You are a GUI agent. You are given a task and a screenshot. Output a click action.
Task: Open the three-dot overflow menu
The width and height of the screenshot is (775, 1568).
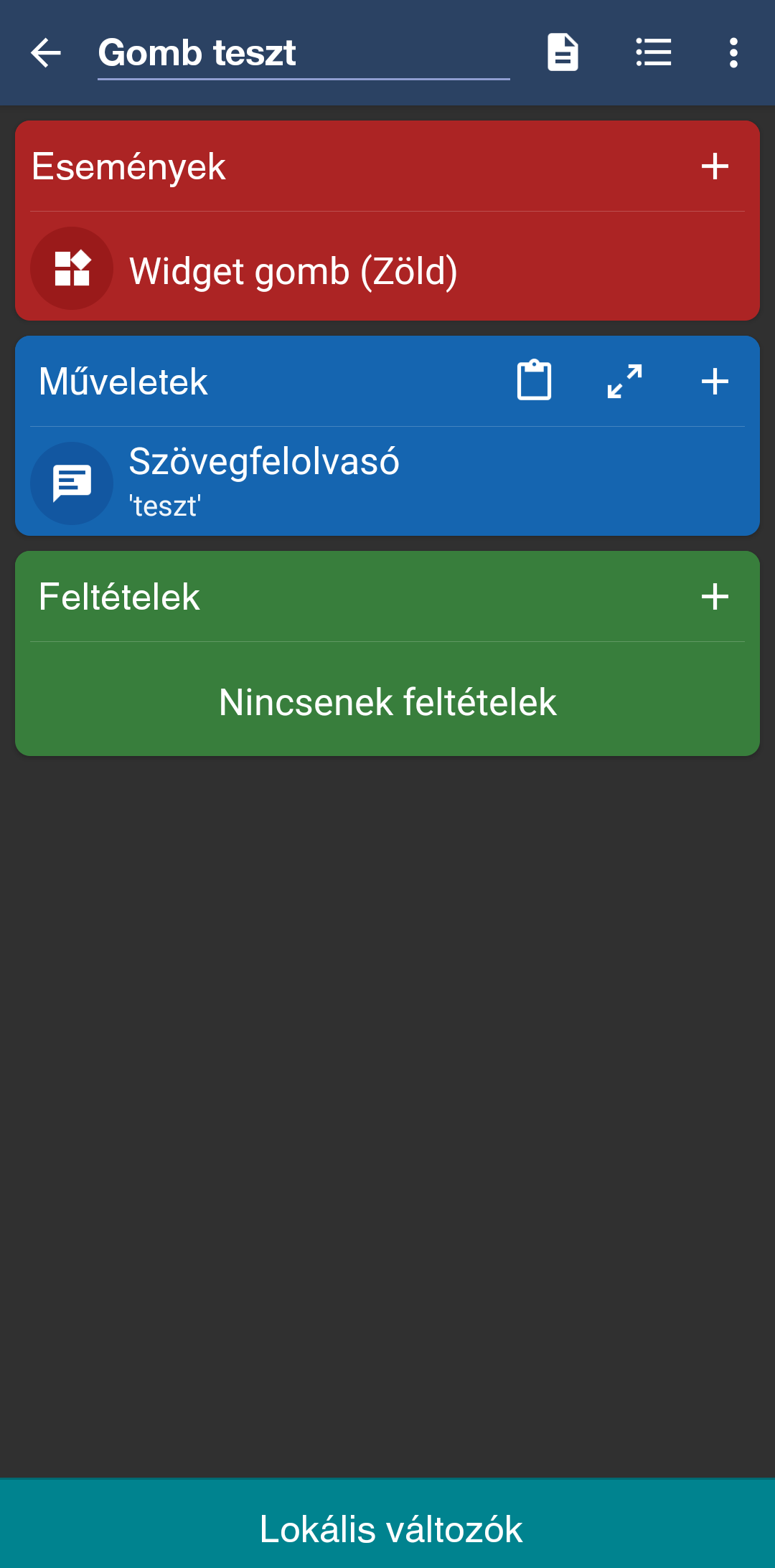(x=733, y=53)
